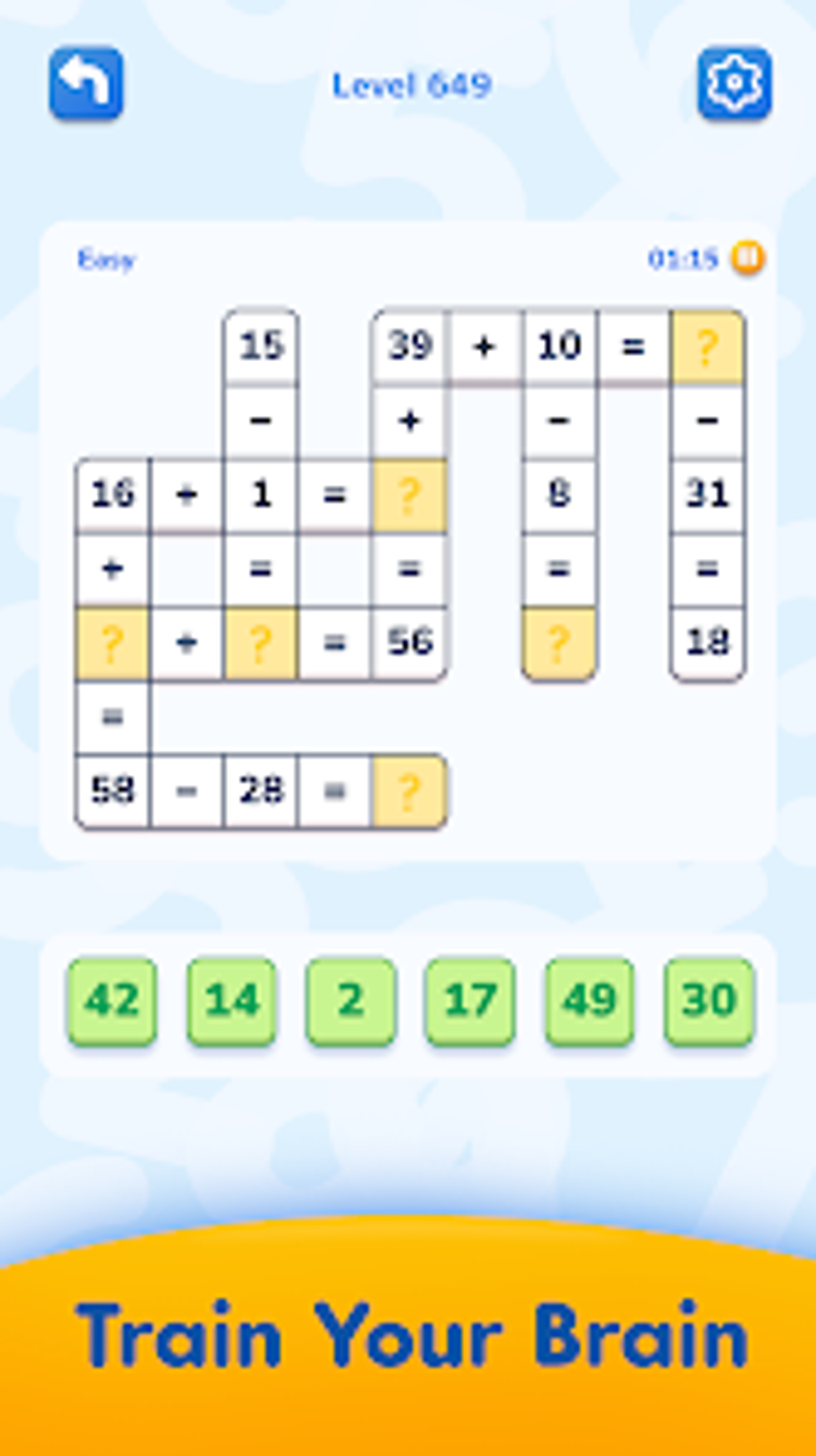This screenshot has width=816, height=1456.
Task: Select the empty cell below 16 +
Action: click(x=112, y=644)
